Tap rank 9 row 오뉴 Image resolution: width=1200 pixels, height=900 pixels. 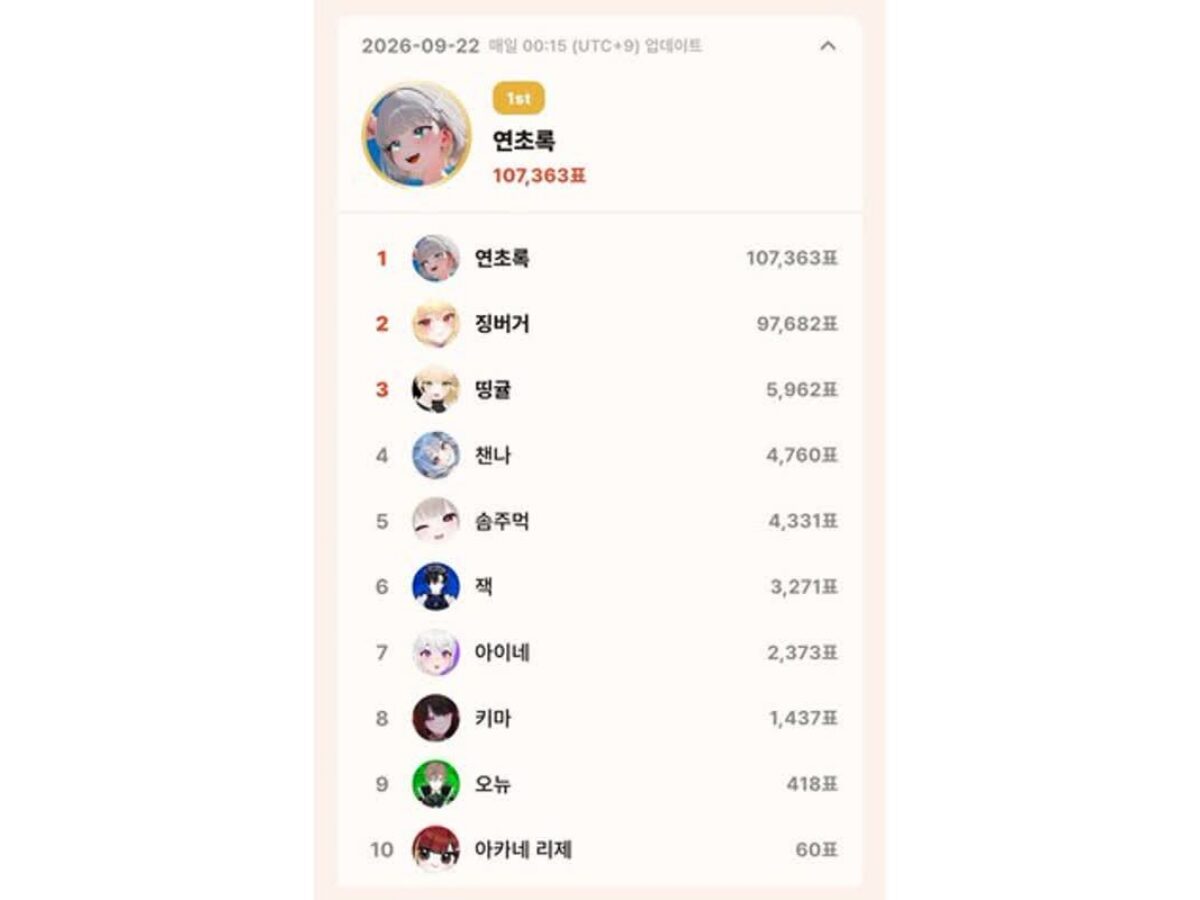(x=600, y=784)
